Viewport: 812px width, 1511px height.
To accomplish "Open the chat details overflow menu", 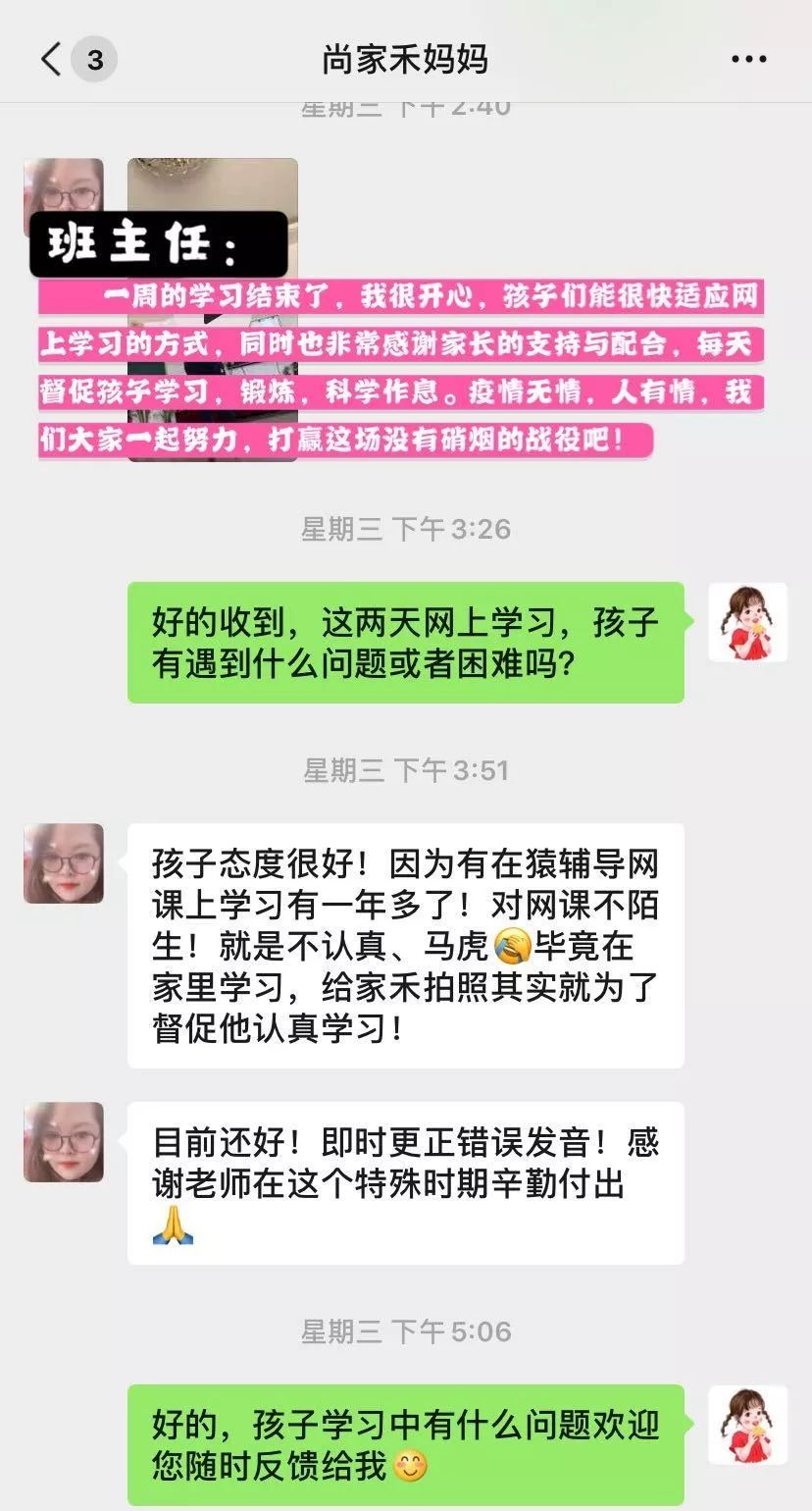I will 748,60.
